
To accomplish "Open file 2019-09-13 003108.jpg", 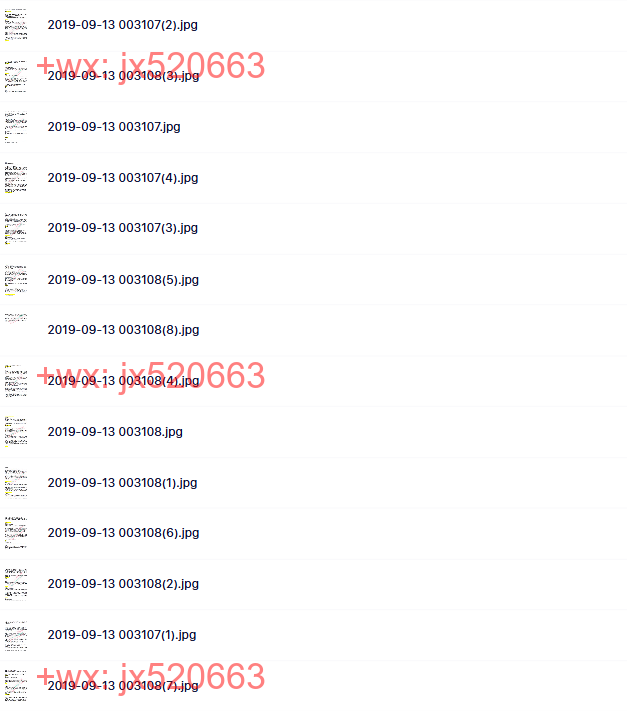I will (114, 431).
